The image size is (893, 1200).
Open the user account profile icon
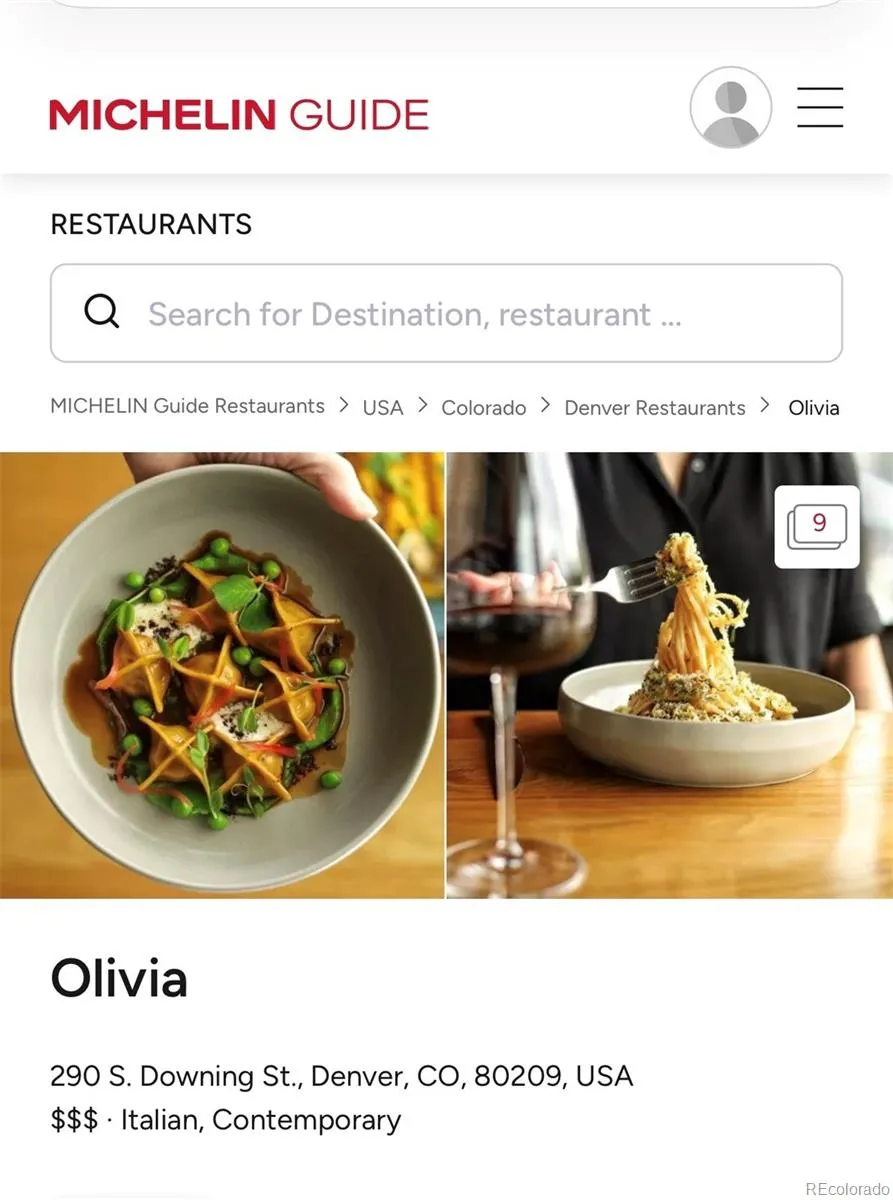pyautogui.click(x=730, y=108)
